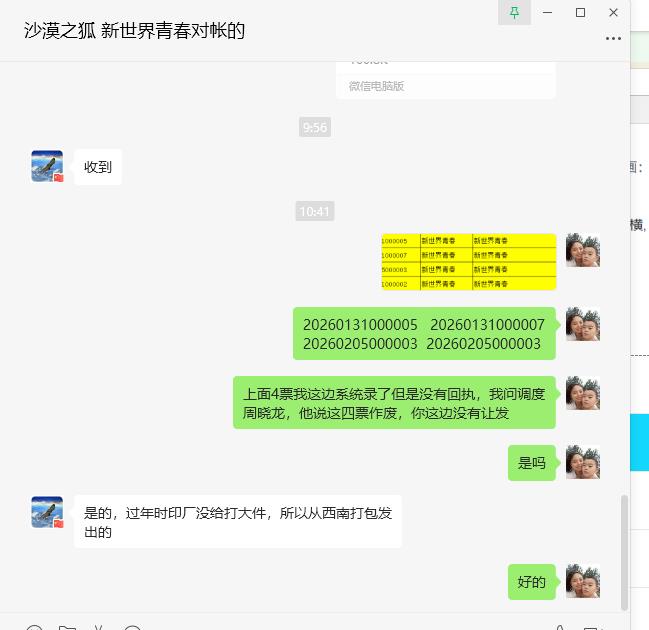The height and width of the screenshot is (630, 649).
Task: Open sender avatar beside 是吗 message
Action: (582, 462)
